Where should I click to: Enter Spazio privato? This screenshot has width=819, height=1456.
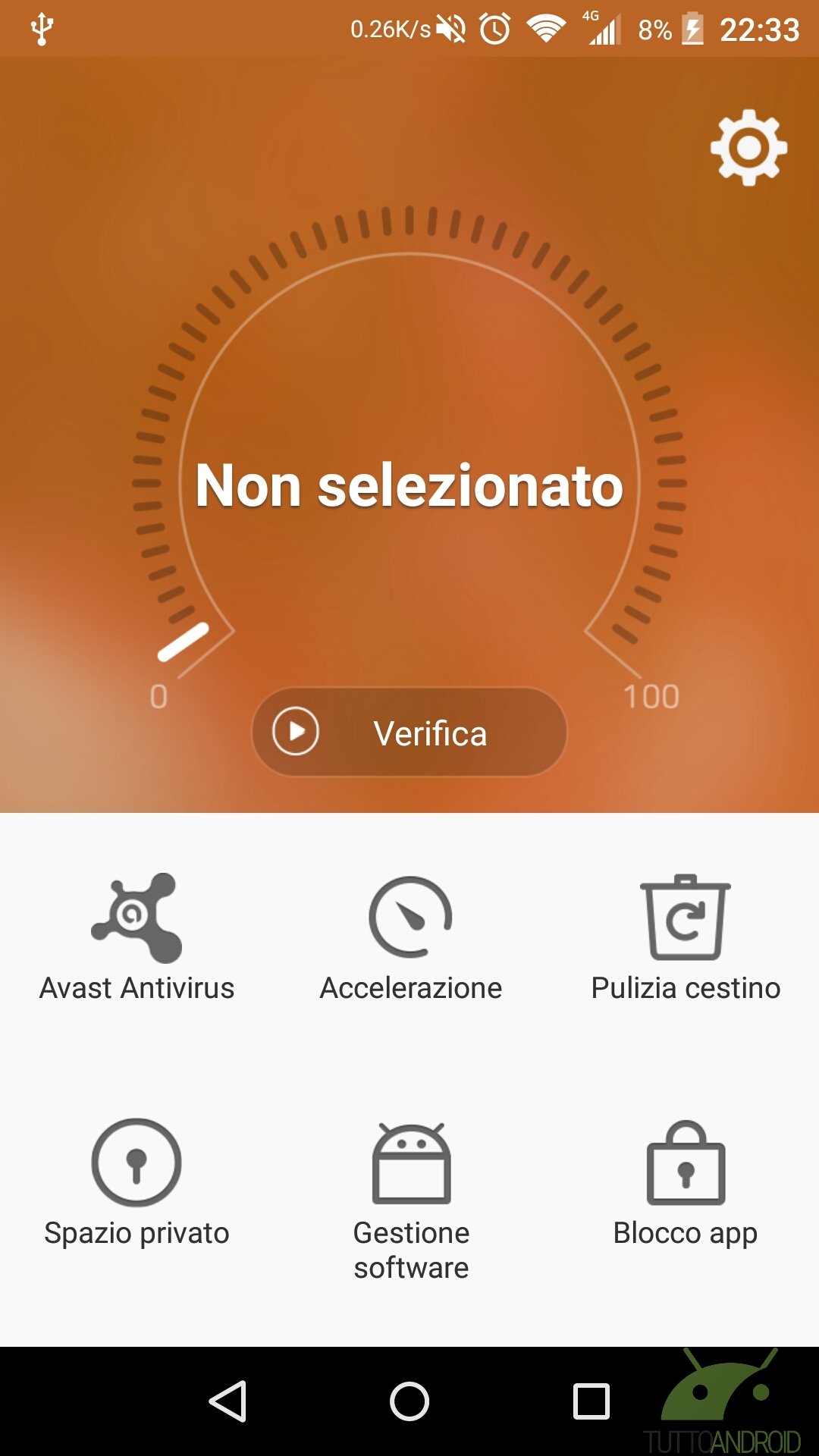tap(136, 1183)
